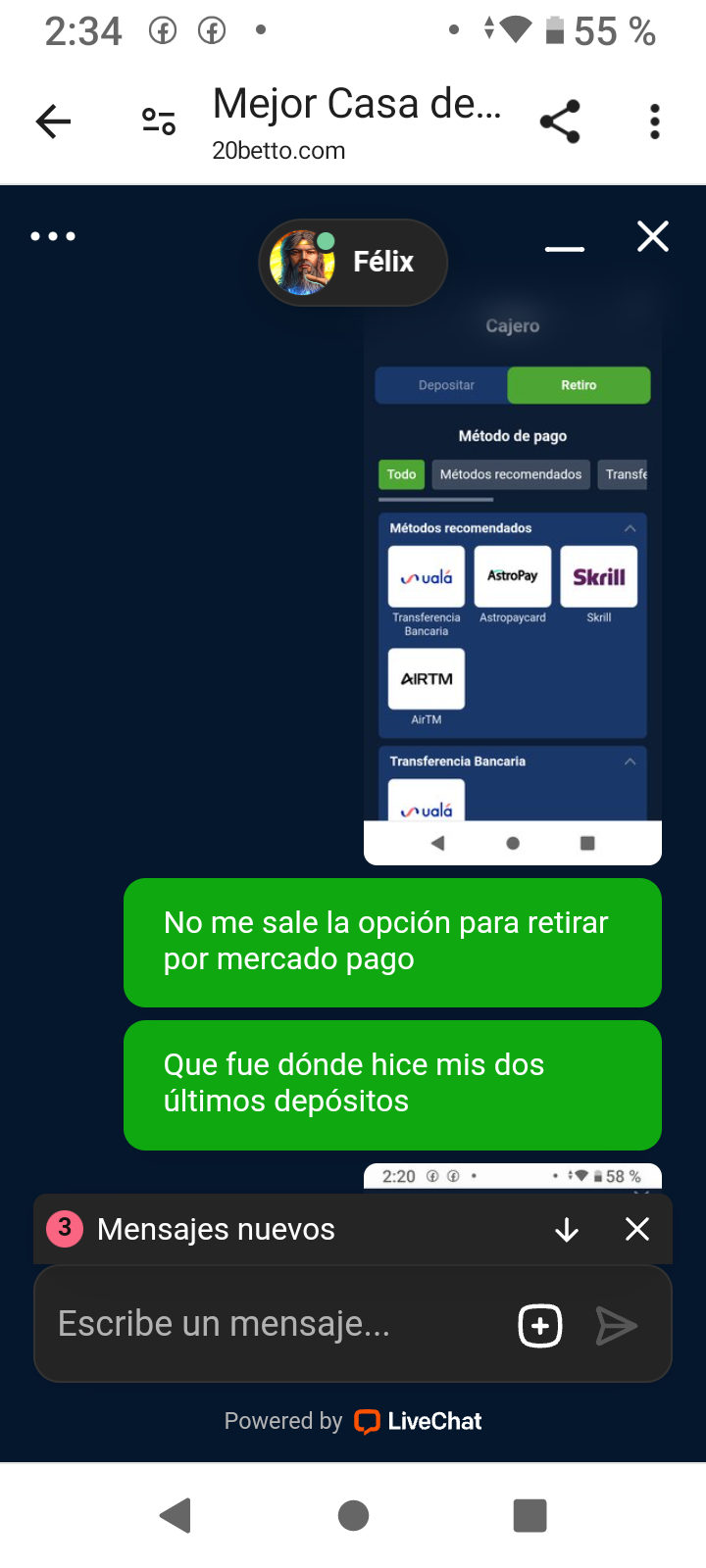Send the message
Screen dimensions: 706x1568
pyautogui.click(x=617, y=1326)
